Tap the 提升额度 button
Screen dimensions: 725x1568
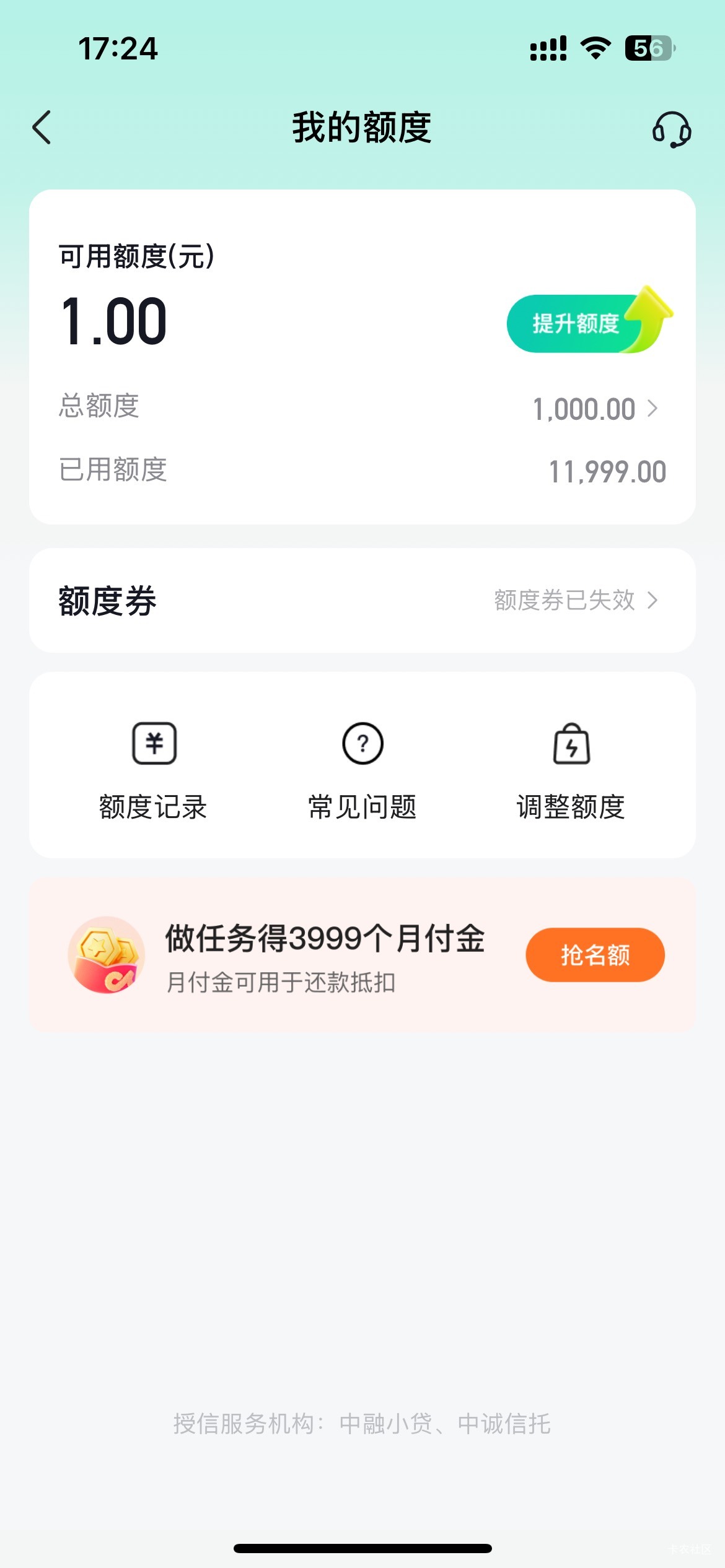(x=578, y=323)
